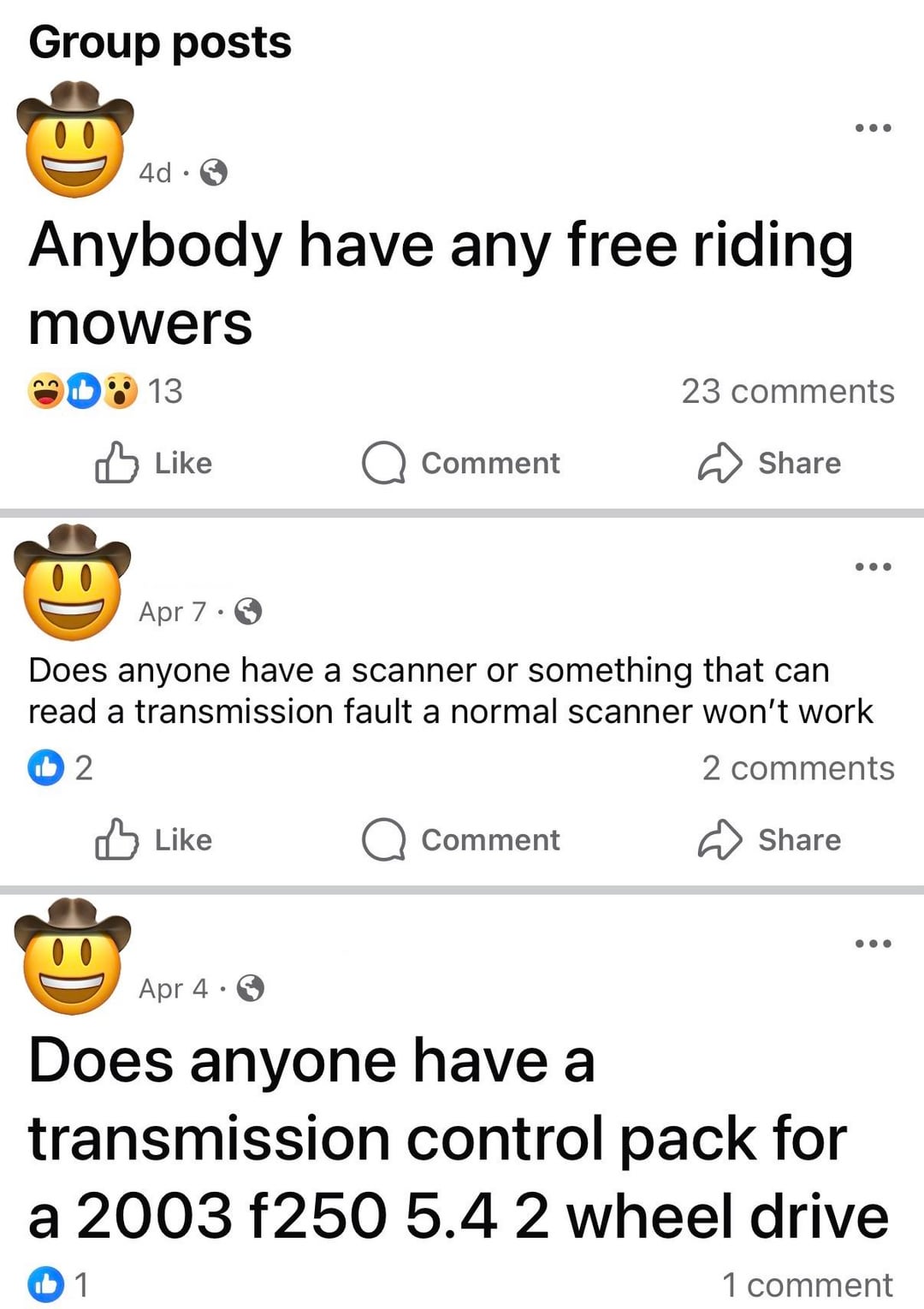Open profile avatar on the Apr 7 post
Viewport: 924px width, 1309px height.
point(73,582)
